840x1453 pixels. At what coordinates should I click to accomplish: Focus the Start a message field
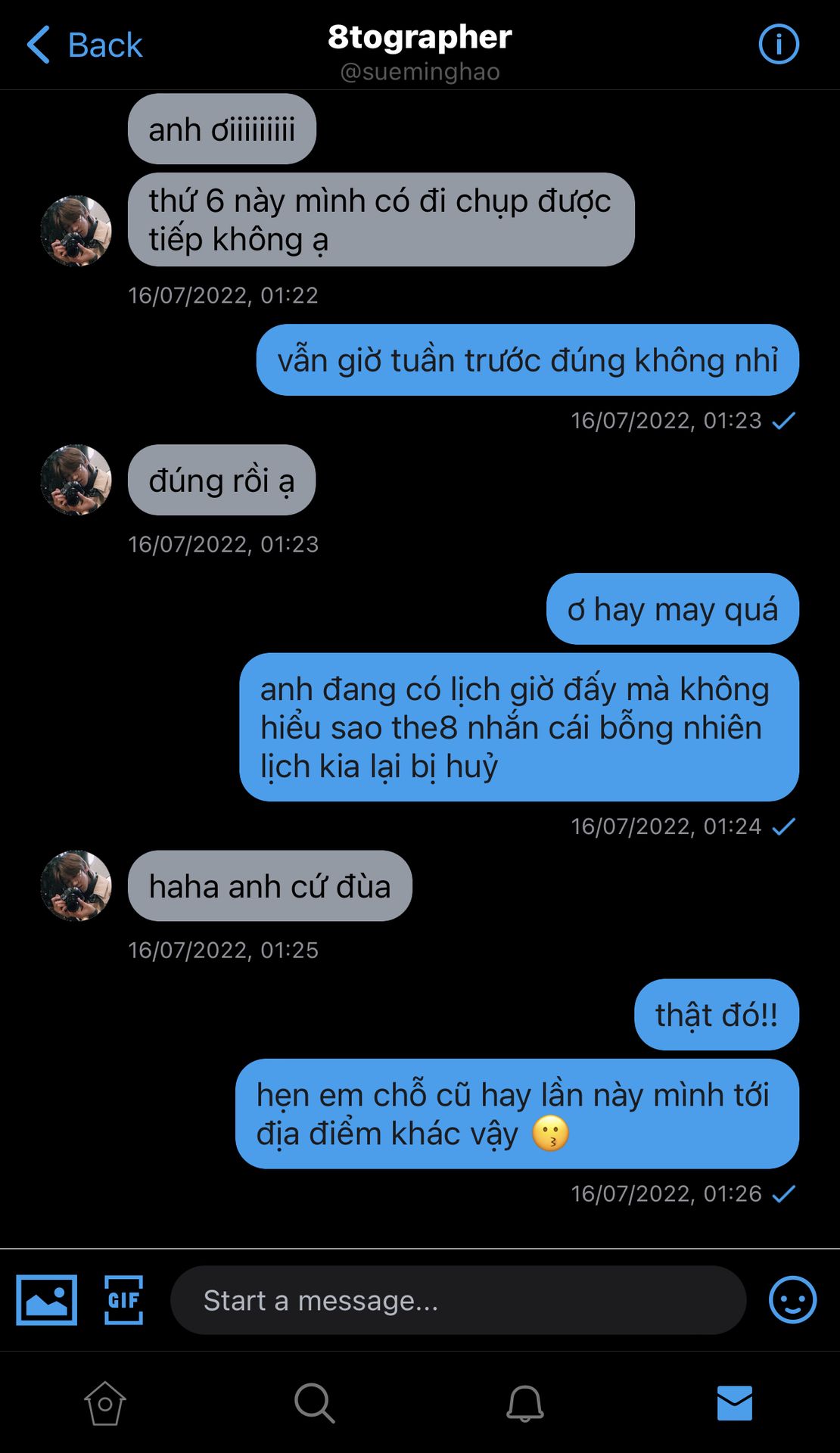click(458, 1300)
